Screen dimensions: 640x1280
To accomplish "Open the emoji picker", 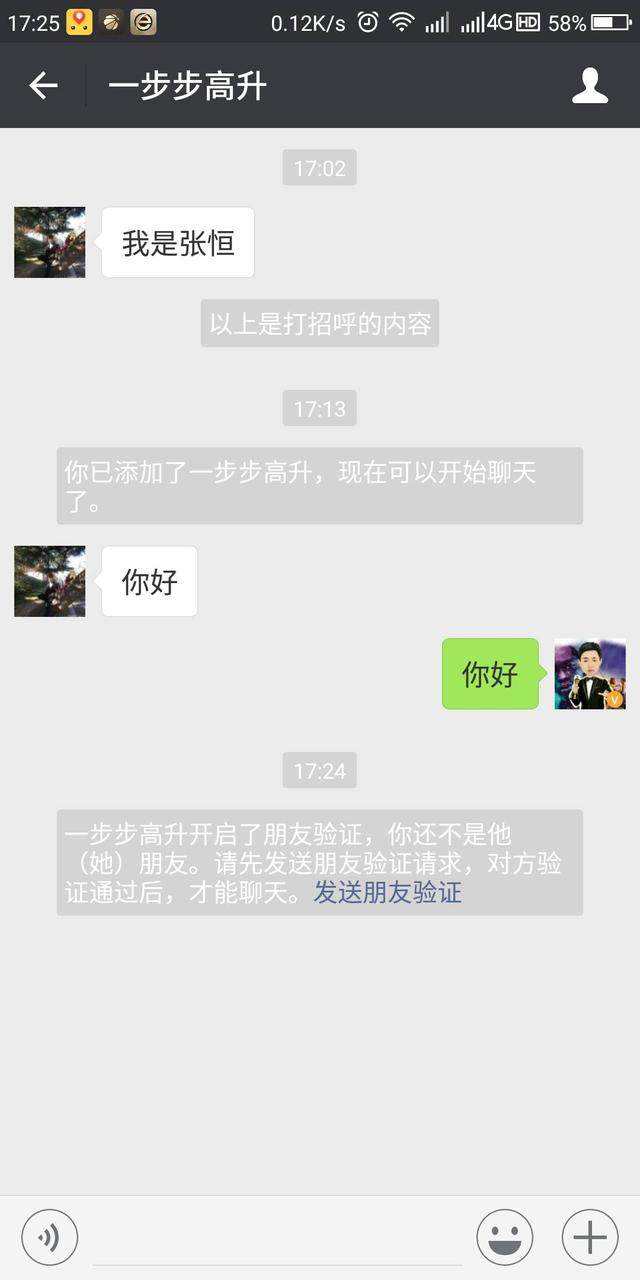I will [504, 1238].
